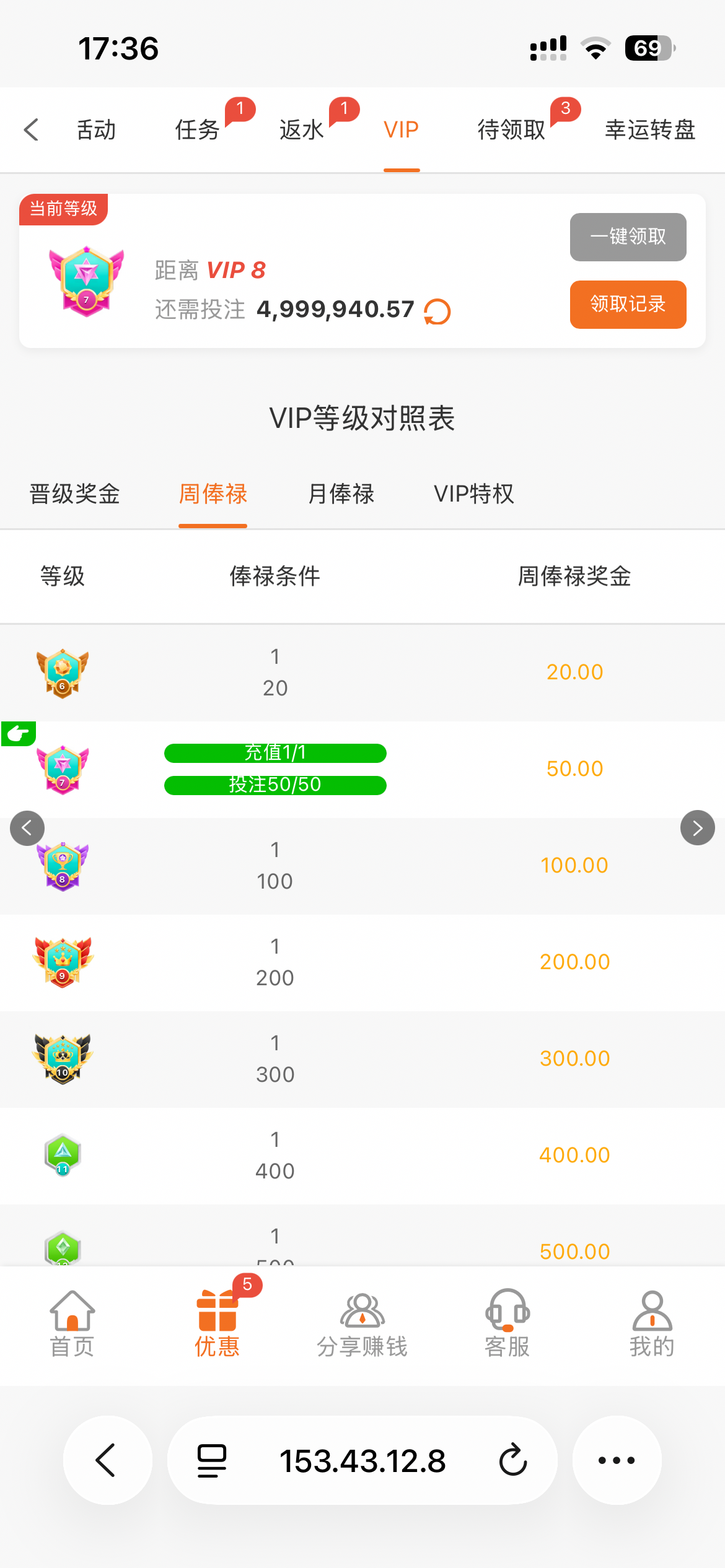Go to 首页 in bottom navigation
The height and width of the screenshot is (1568, 725).
point(72,1324)
